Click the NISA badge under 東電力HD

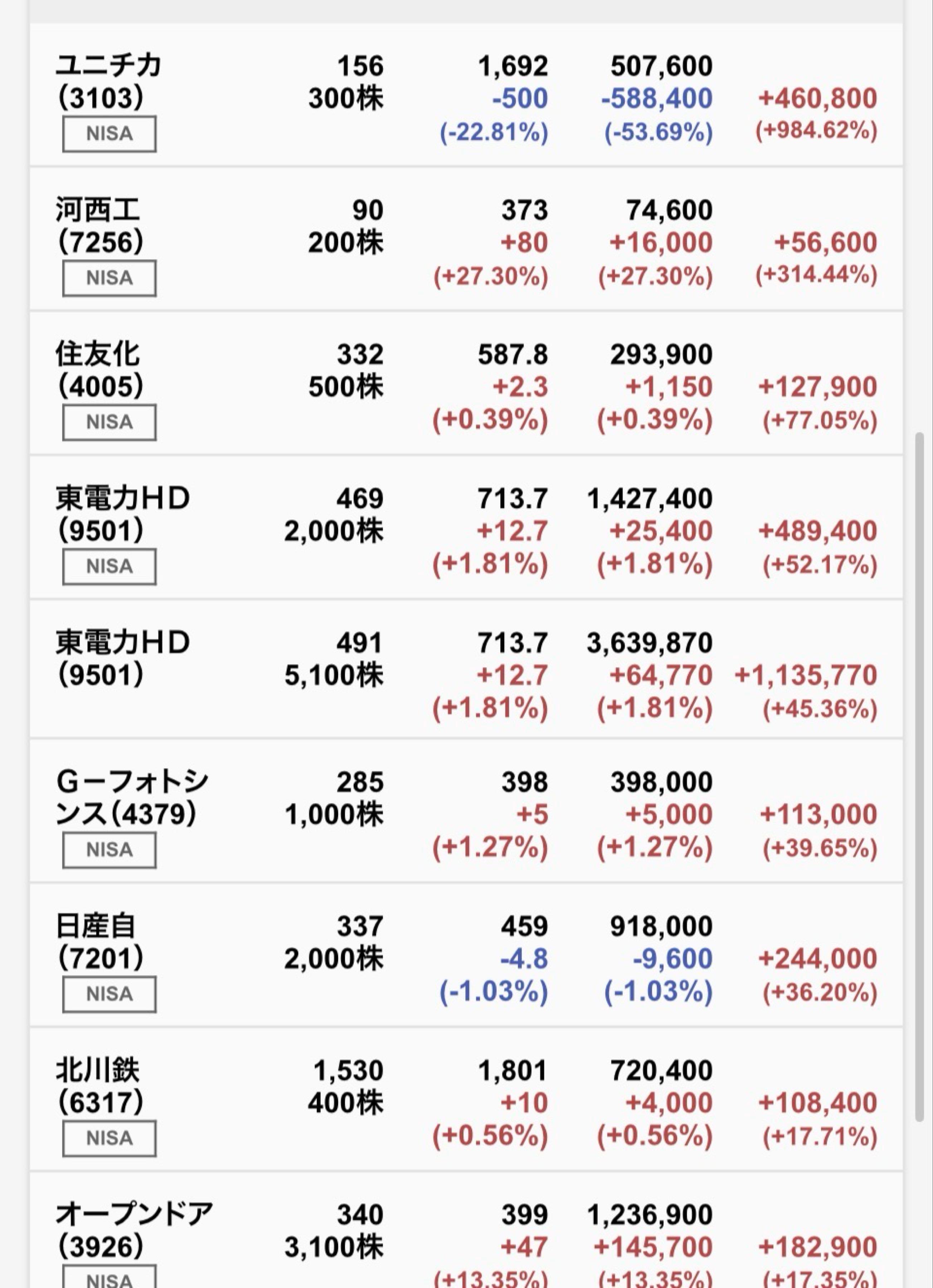point(108,566)
